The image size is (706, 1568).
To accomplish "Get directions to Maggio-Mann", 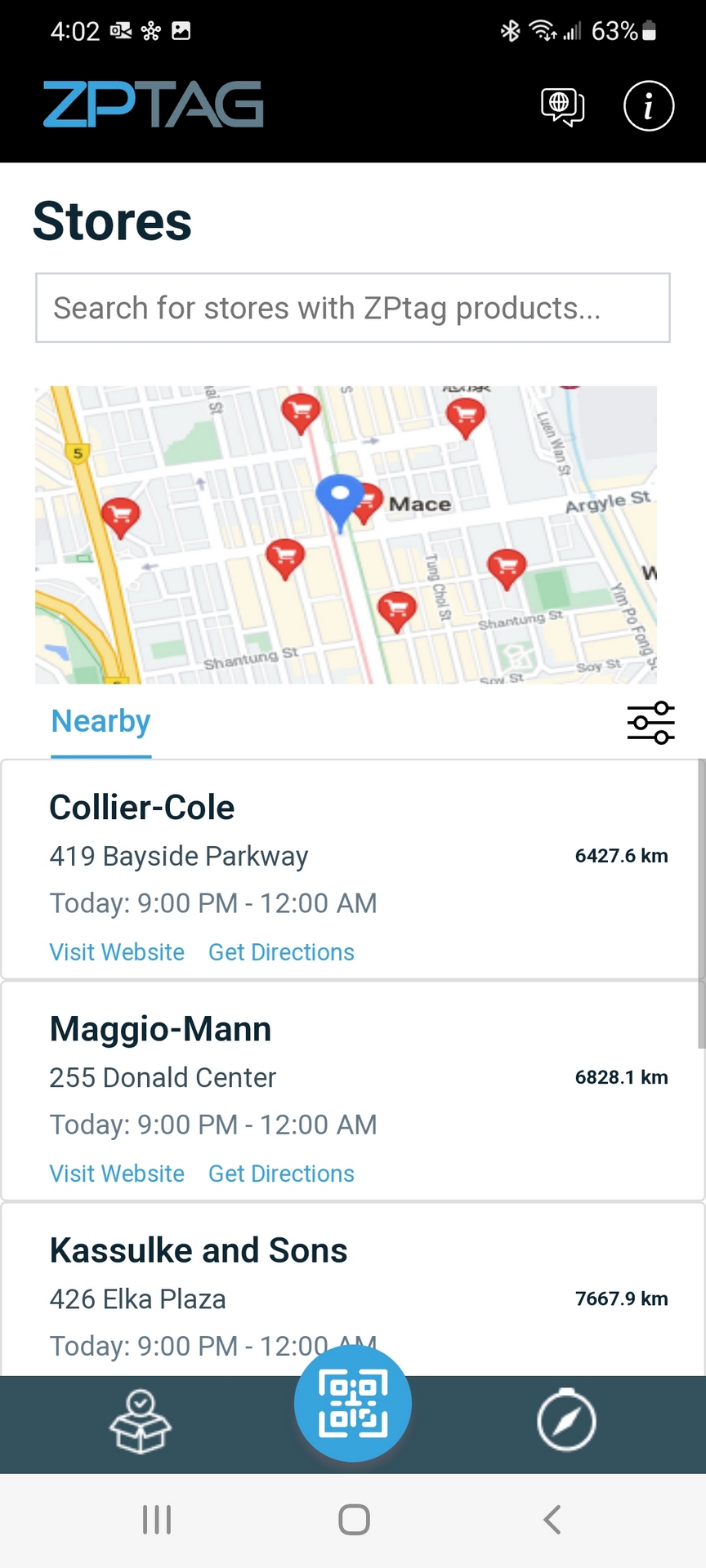I will tap(281, 1174).
